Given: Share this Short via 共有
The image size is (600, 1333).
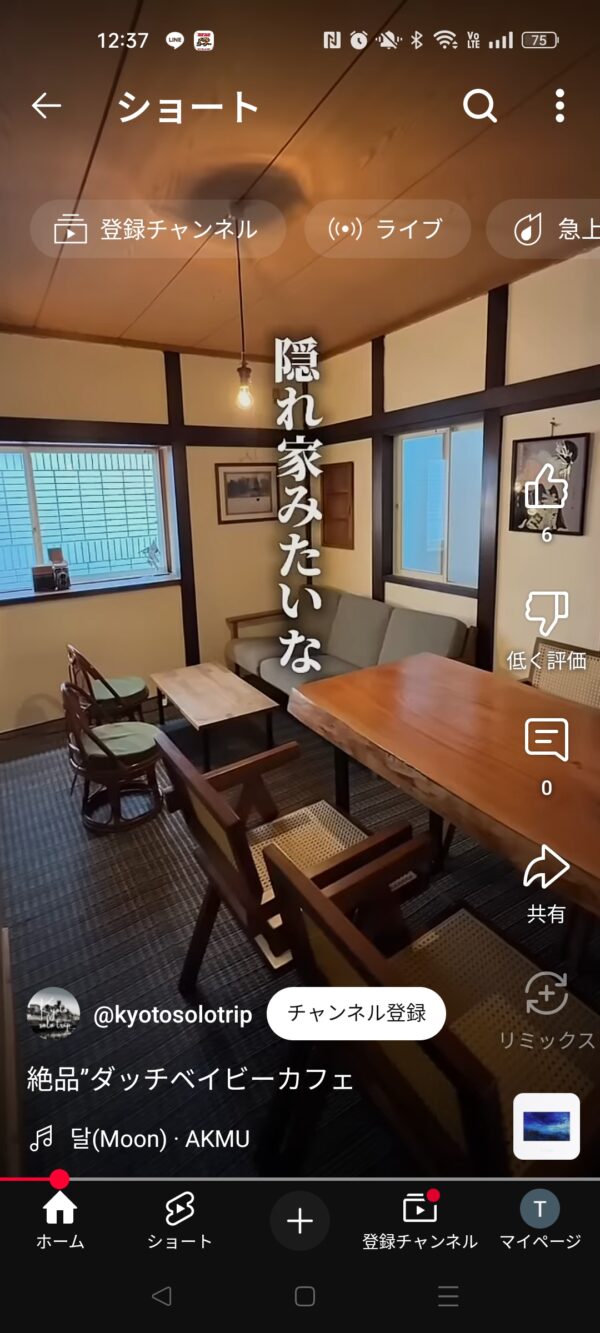Looking at the screenshot, I should (546, 870).
